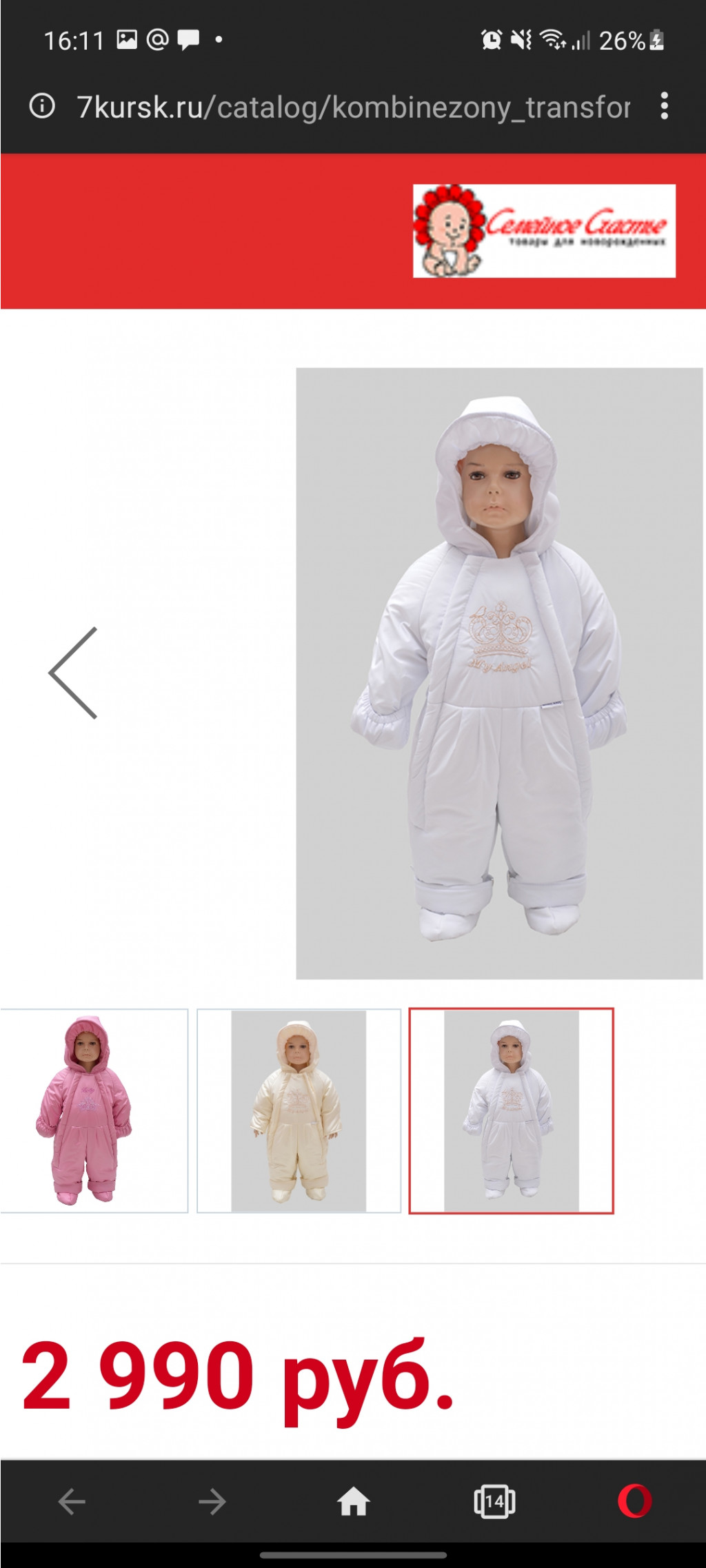Select the white jumpsuit thumbnail
Image resolution: width=706 pixels, height=1568 pixels.
[x=511, y=1110]
